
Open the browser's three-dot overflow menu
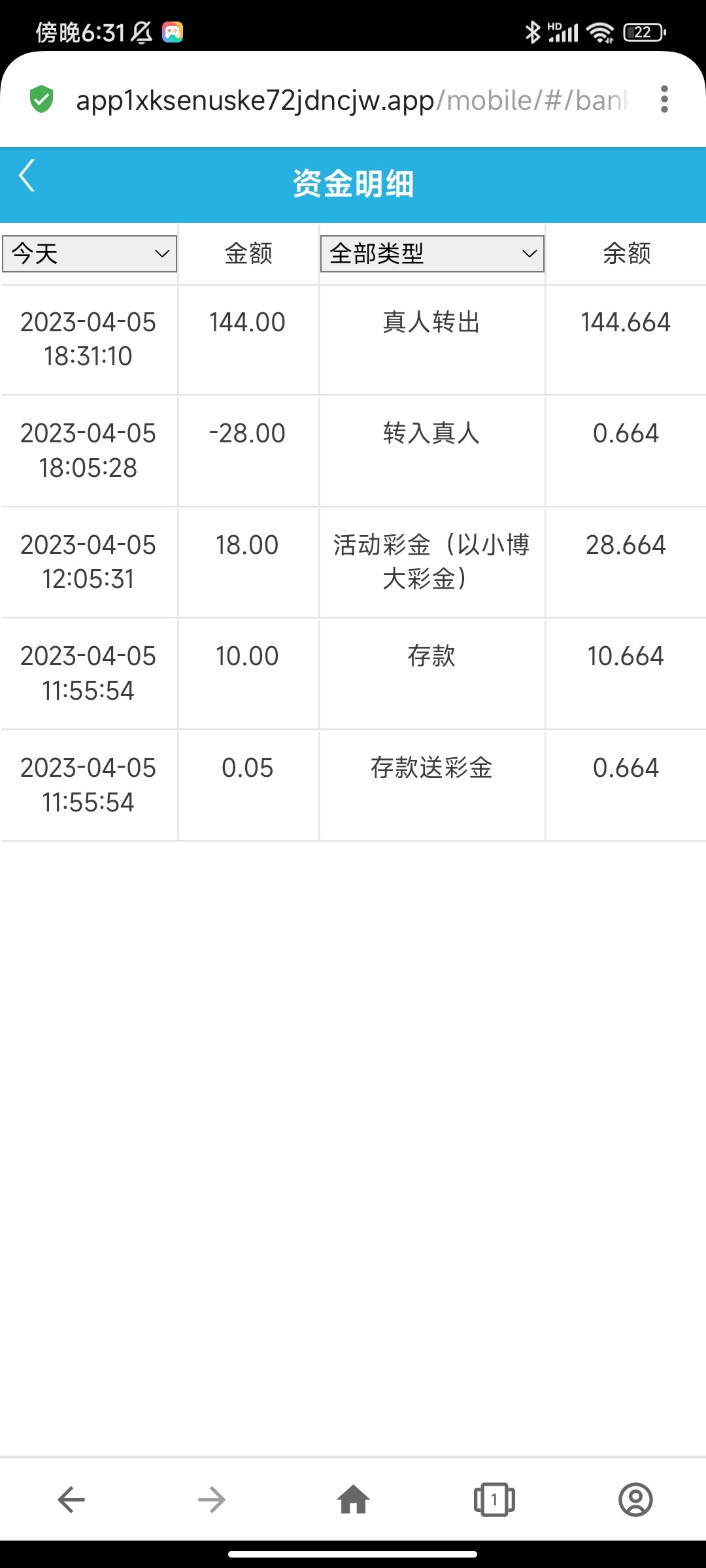[664, 99]
